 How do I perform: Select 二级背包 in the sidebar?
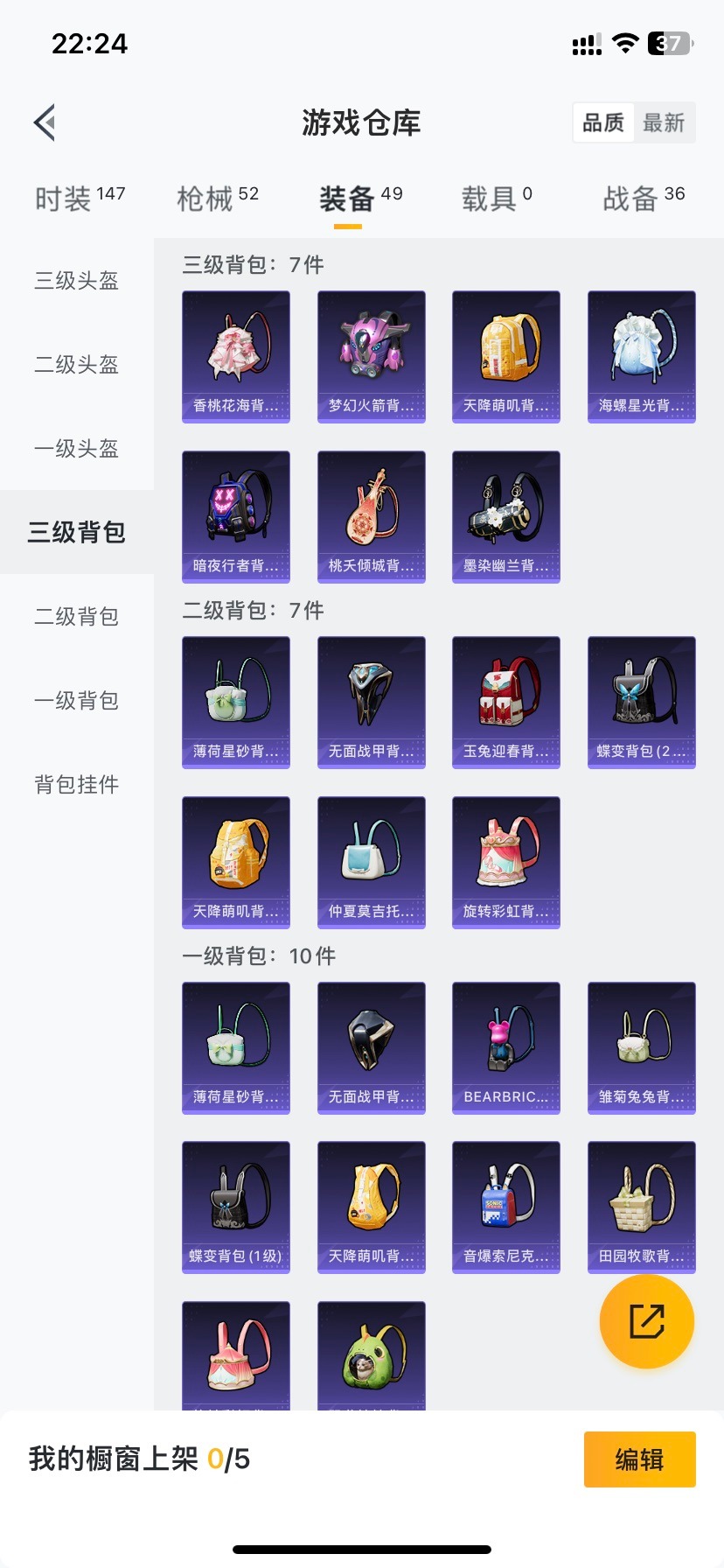pyautogui.click(x=76, y=617)
